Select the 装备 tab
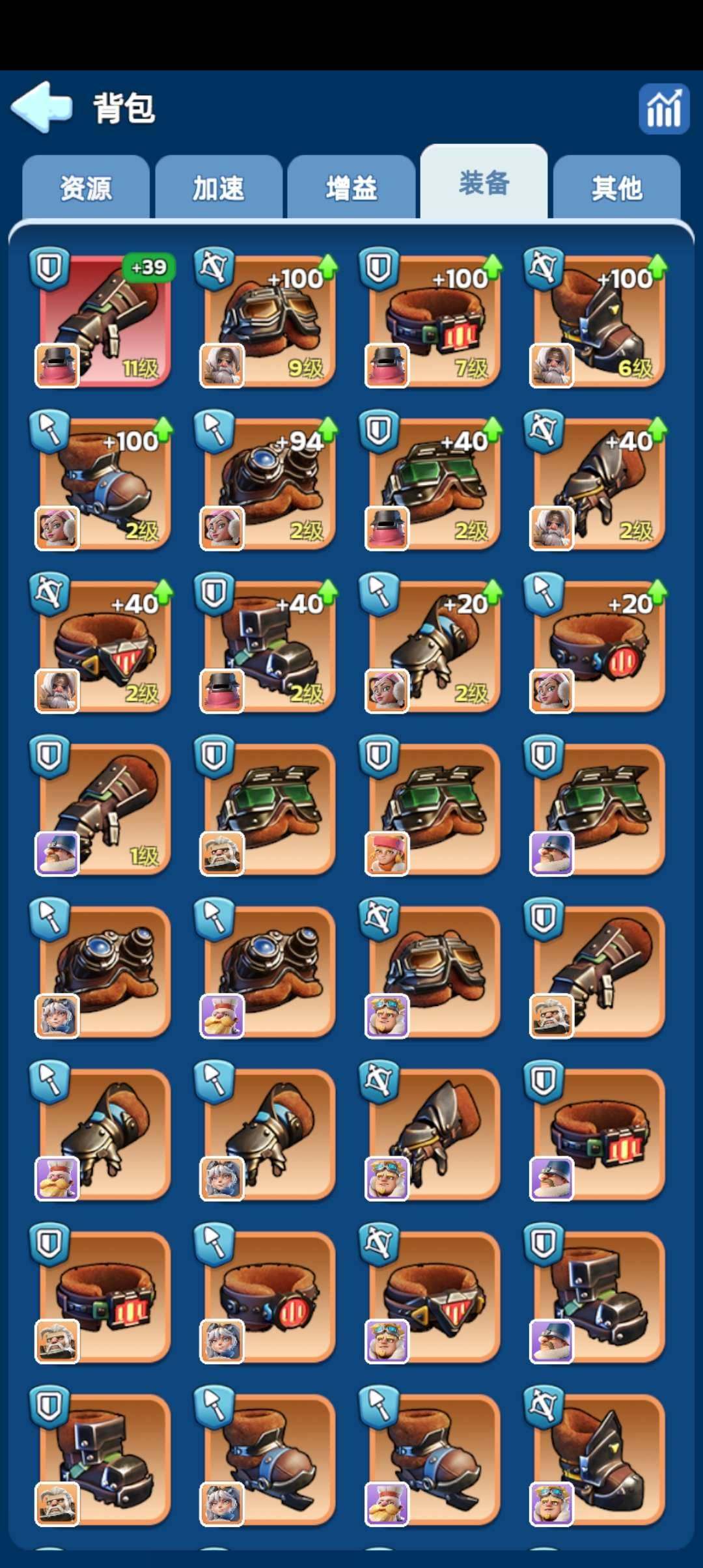703x1568 pixels. click(484, 184)
